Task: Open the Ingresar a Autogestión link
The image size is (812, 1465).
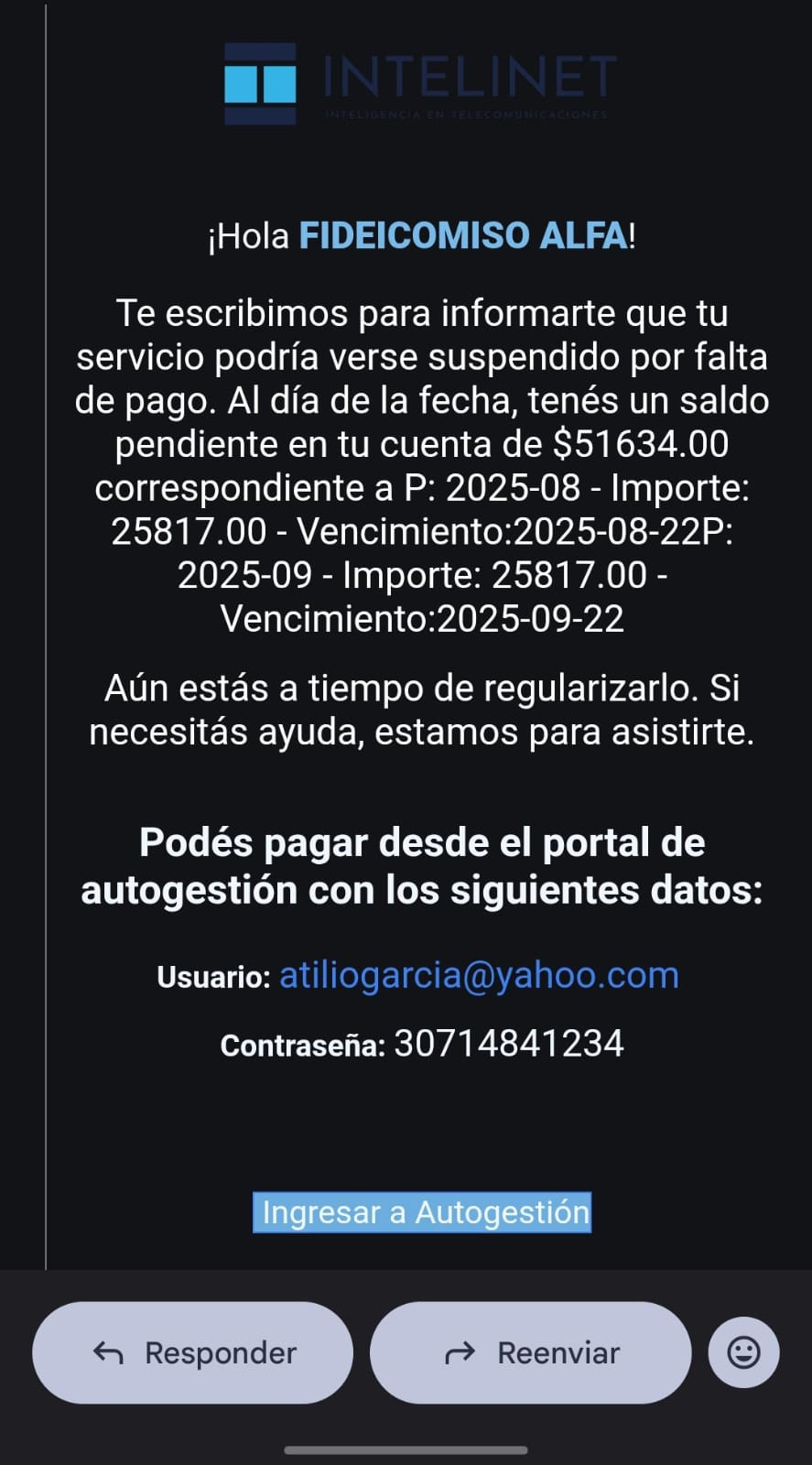Action: [x=422, y=1212]
